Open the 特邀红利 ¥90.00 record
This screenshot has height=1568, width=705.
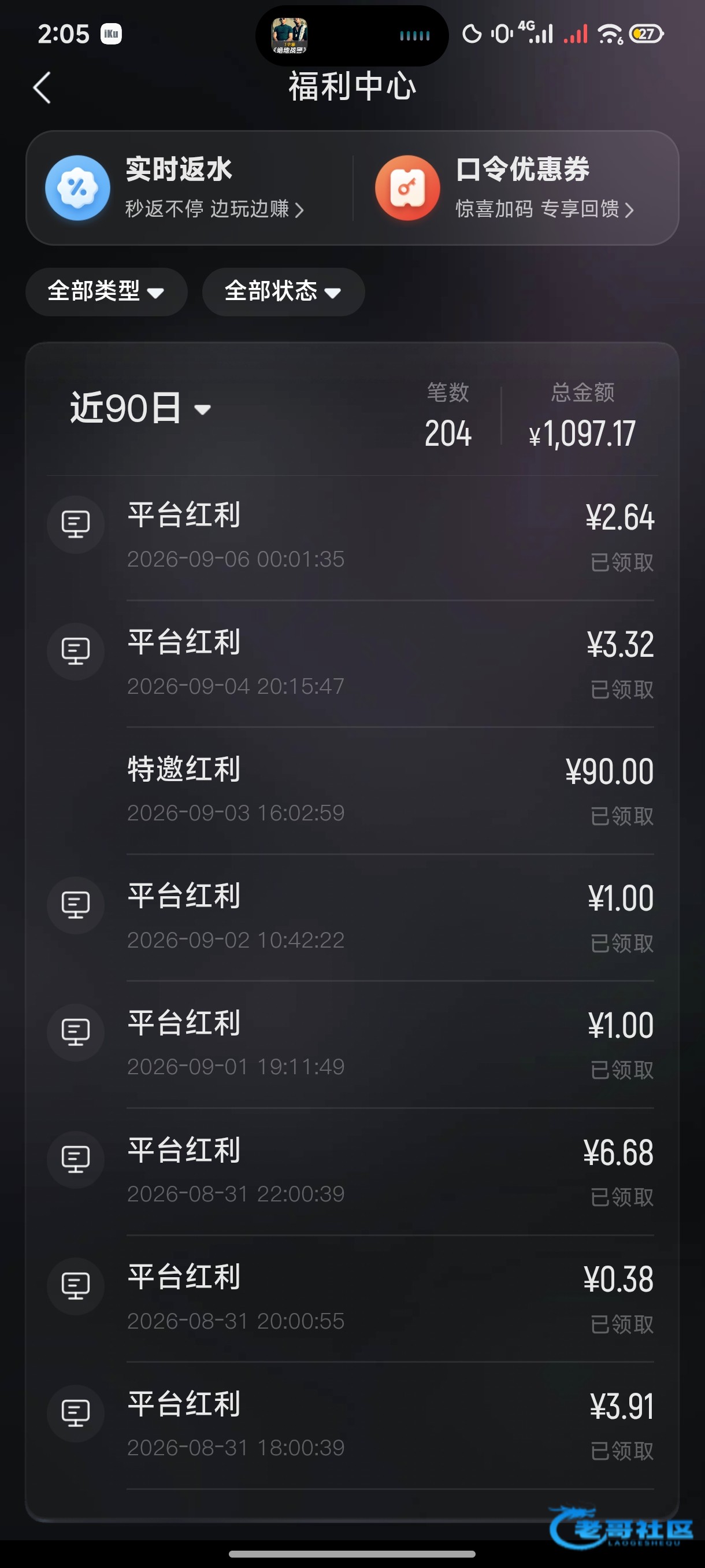[x=352, y=791]
